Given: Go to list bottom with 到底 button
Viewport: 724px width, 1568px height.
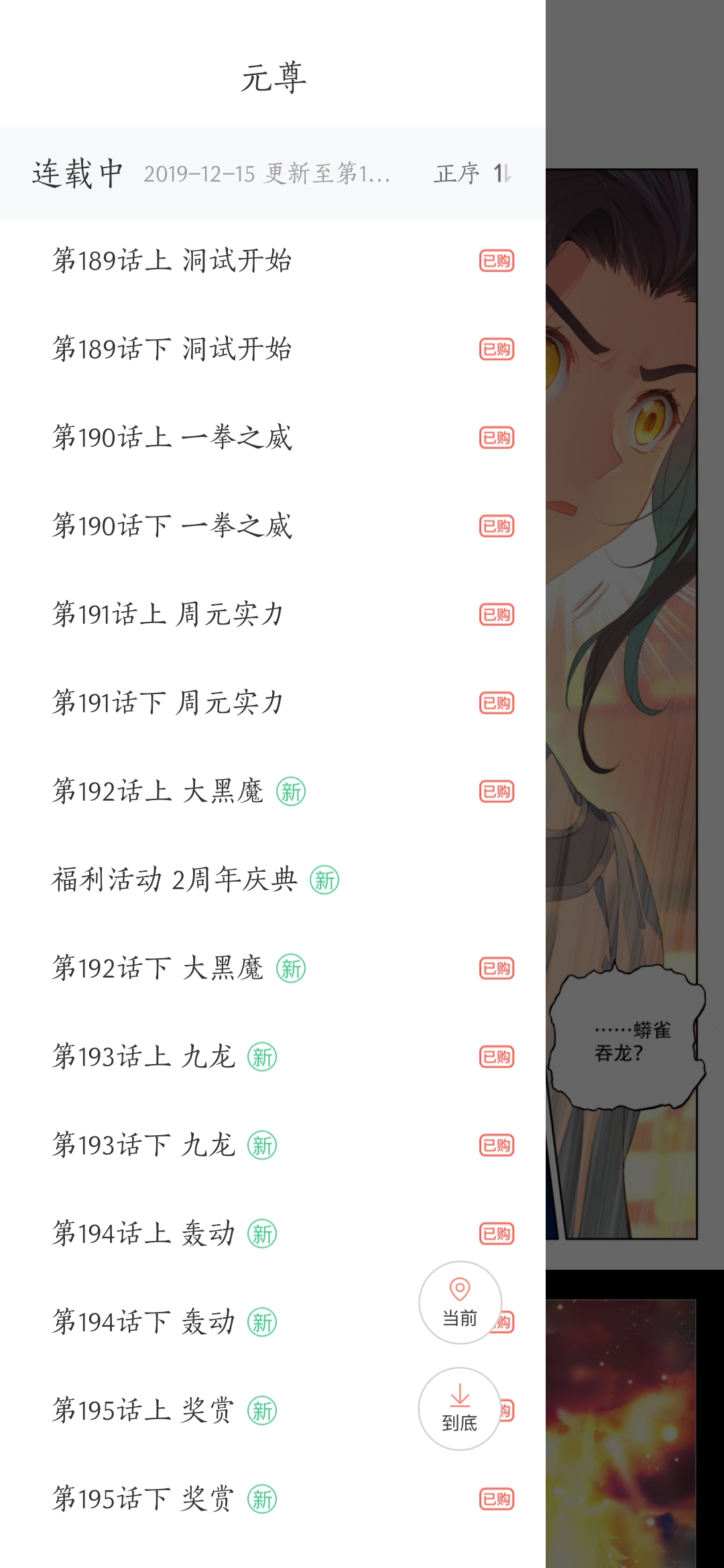Looking at the screenshot, I should coord(459,1409).
